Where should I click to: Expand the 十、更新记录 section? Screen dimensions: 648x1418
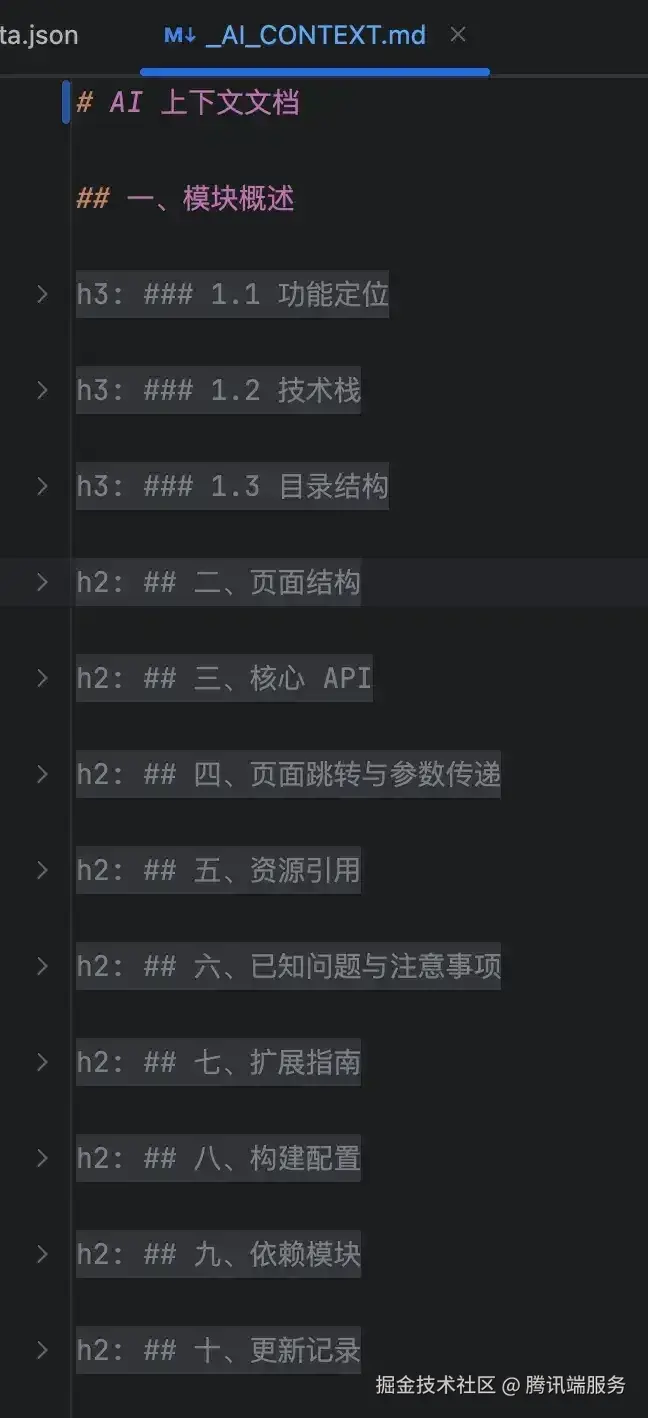(x=42, y=1350)
